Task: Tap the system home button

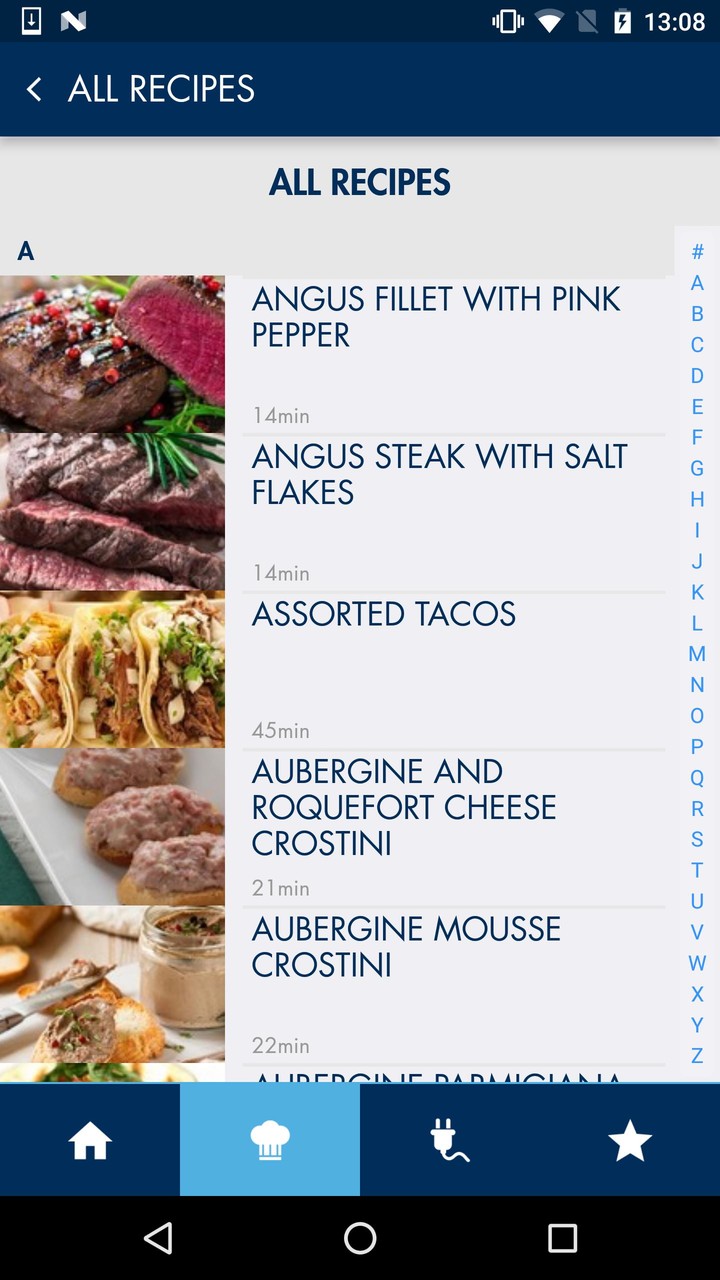Action: (x=360, y=1238)
